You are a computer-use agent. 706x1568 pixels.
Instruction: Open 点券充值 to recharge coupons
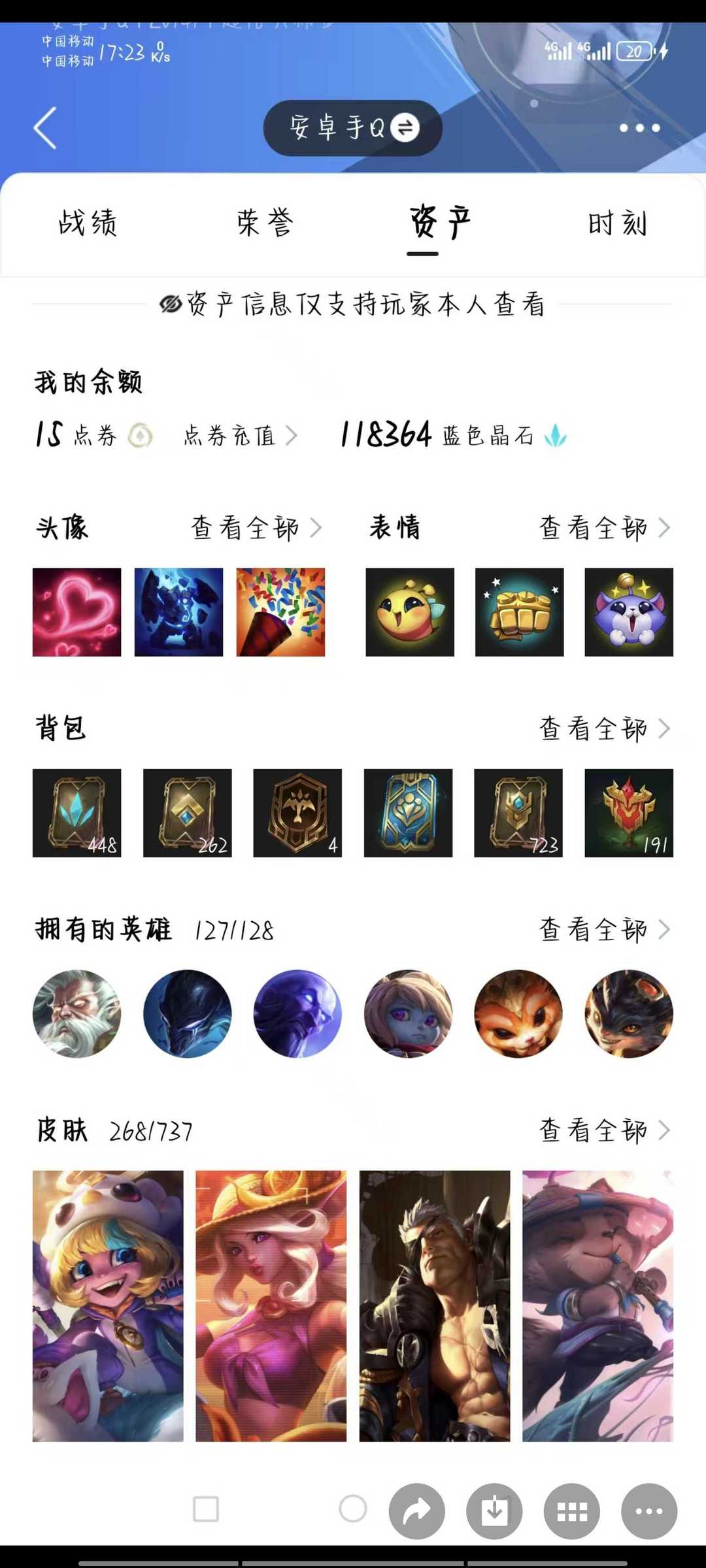tap(241, 435)
